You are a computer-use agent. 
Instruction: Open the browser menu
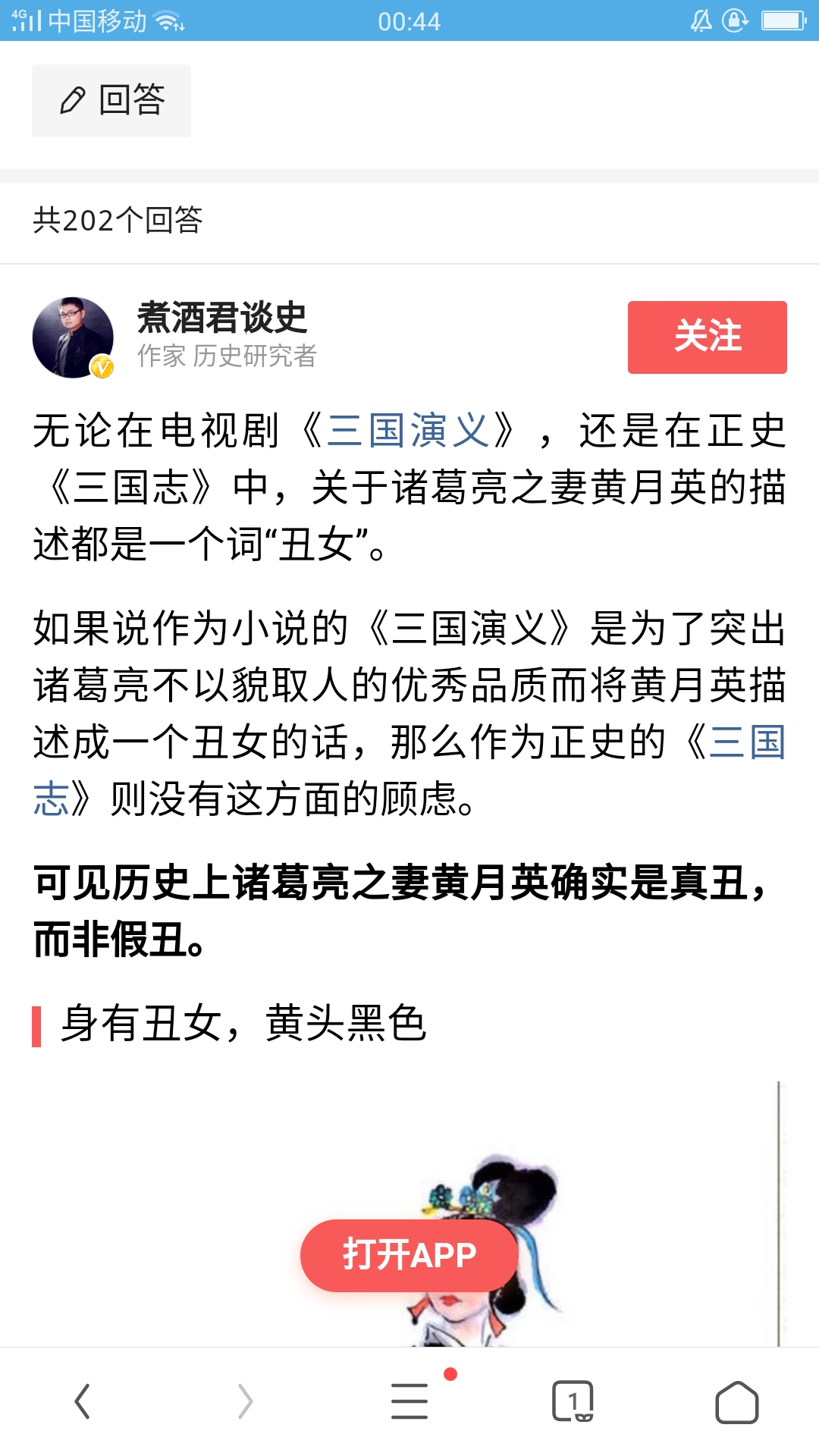409,1401
